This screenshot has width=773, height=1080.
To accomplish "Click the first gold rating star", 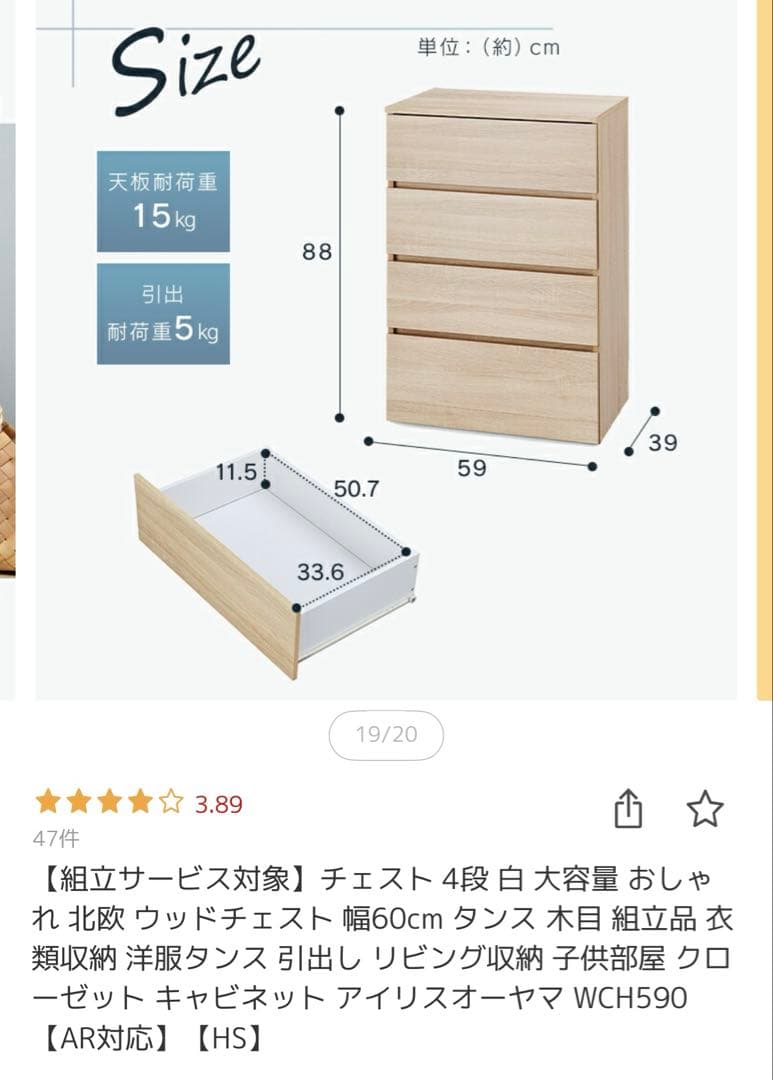I will pos(46,798).
